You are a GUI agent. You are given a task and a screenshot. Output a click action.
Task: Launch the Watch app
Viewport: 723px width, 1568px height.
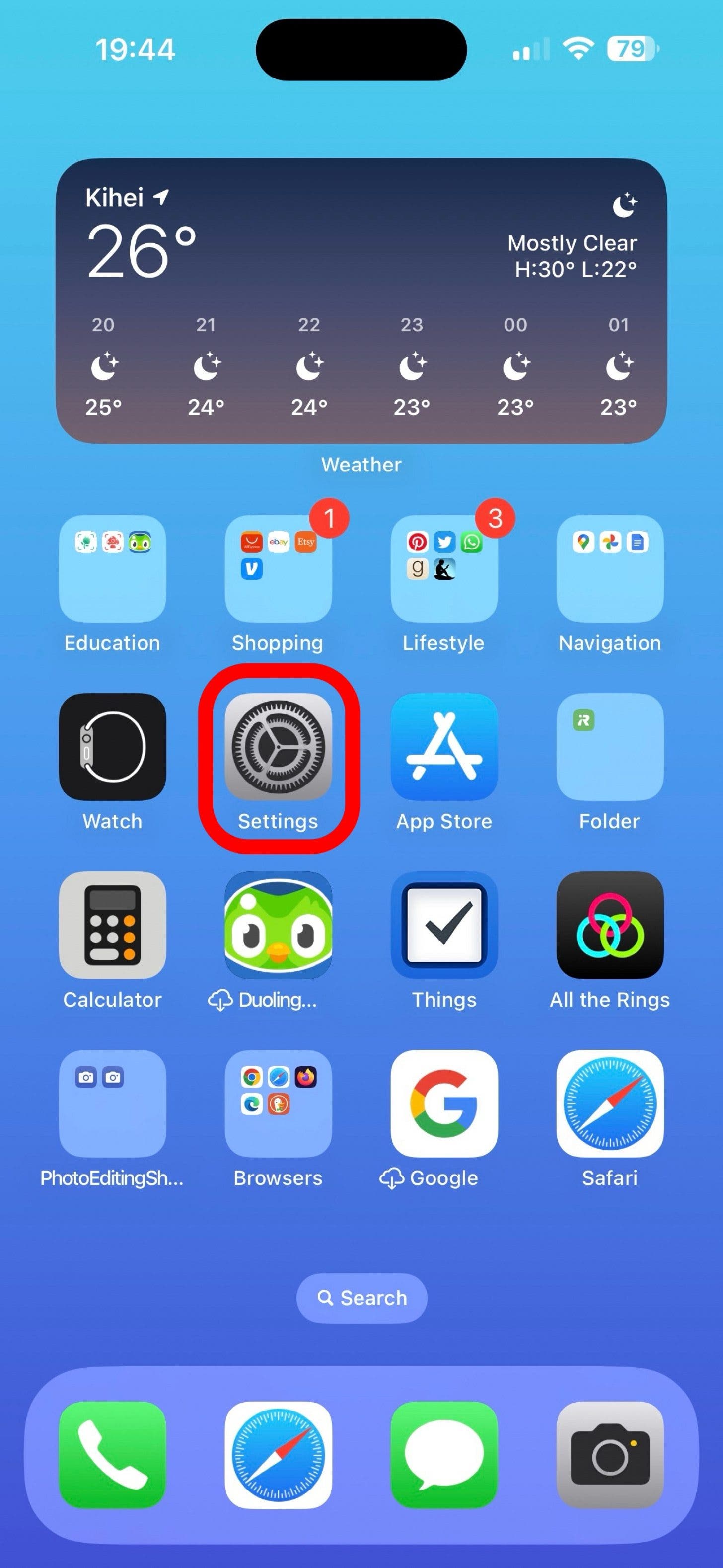112,746
